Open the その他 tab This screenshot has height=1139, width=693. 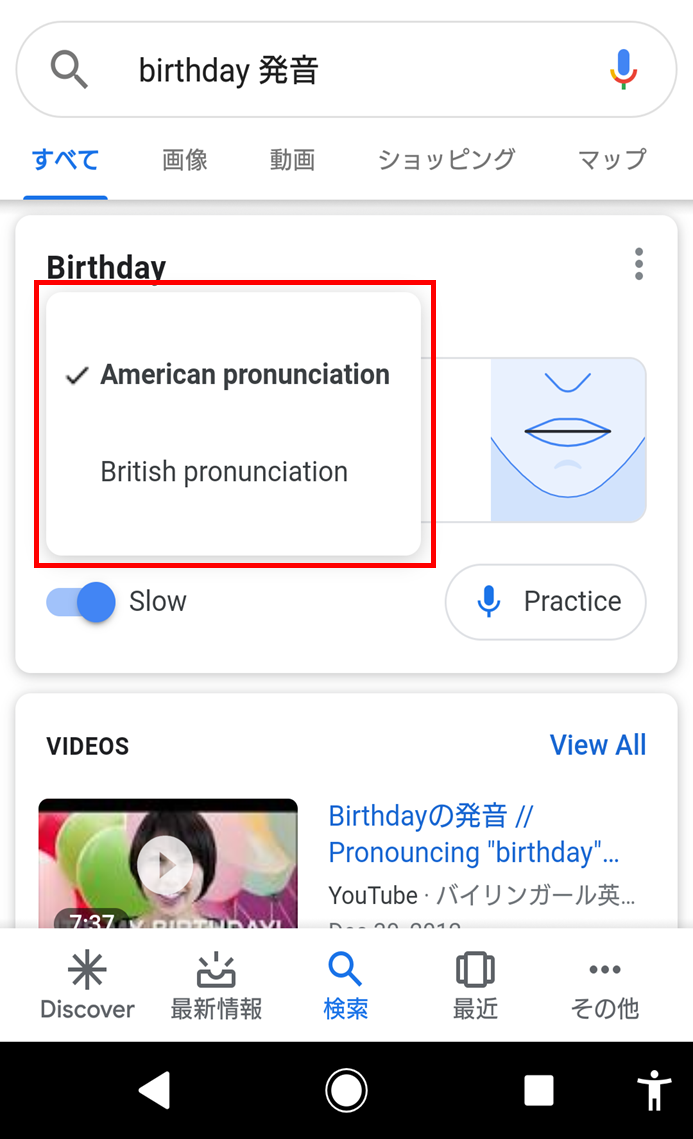pyautogui.click(x=605, y=985)
